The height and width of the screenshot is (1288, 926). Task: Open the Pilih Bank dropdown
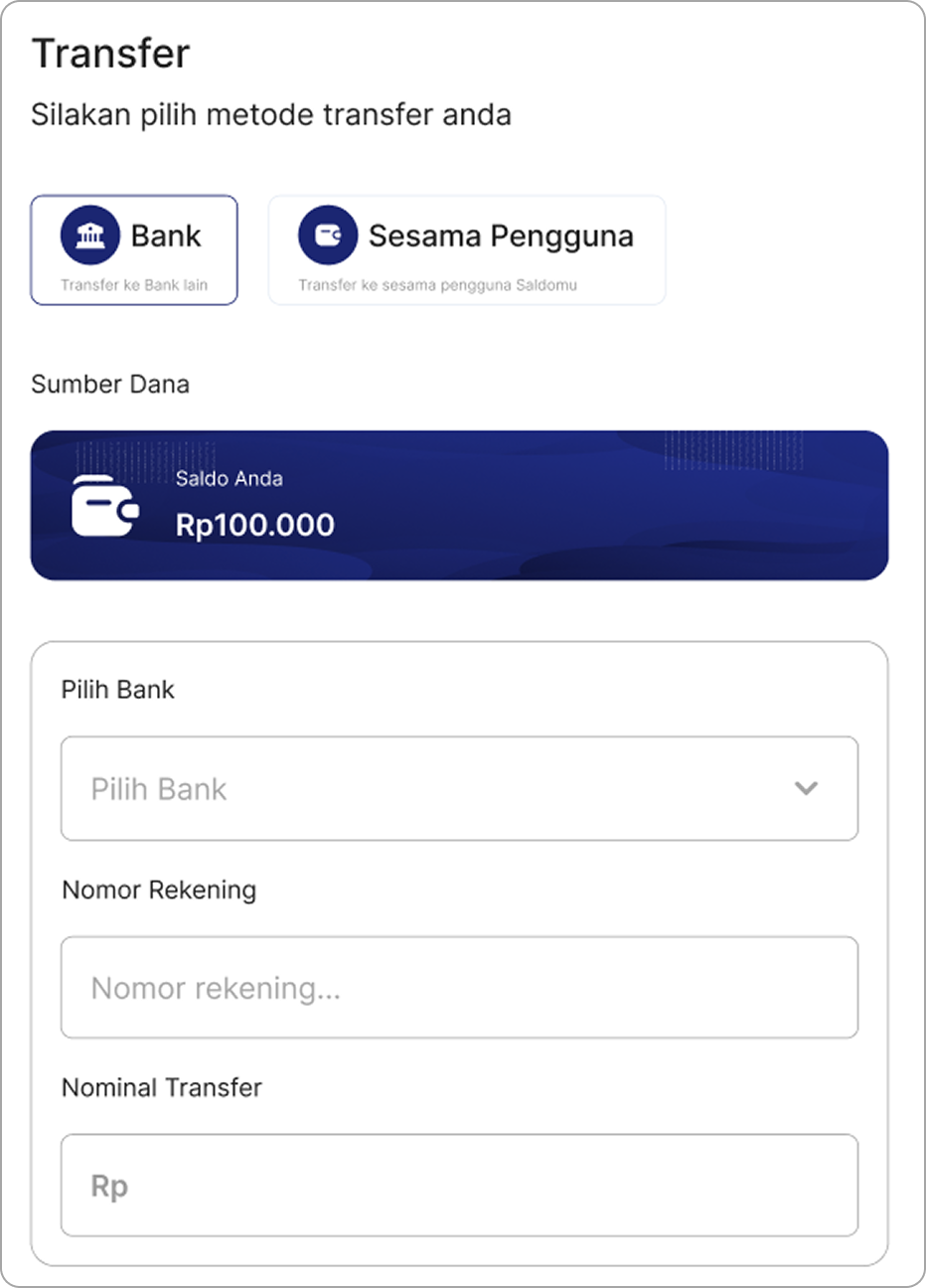459,788
